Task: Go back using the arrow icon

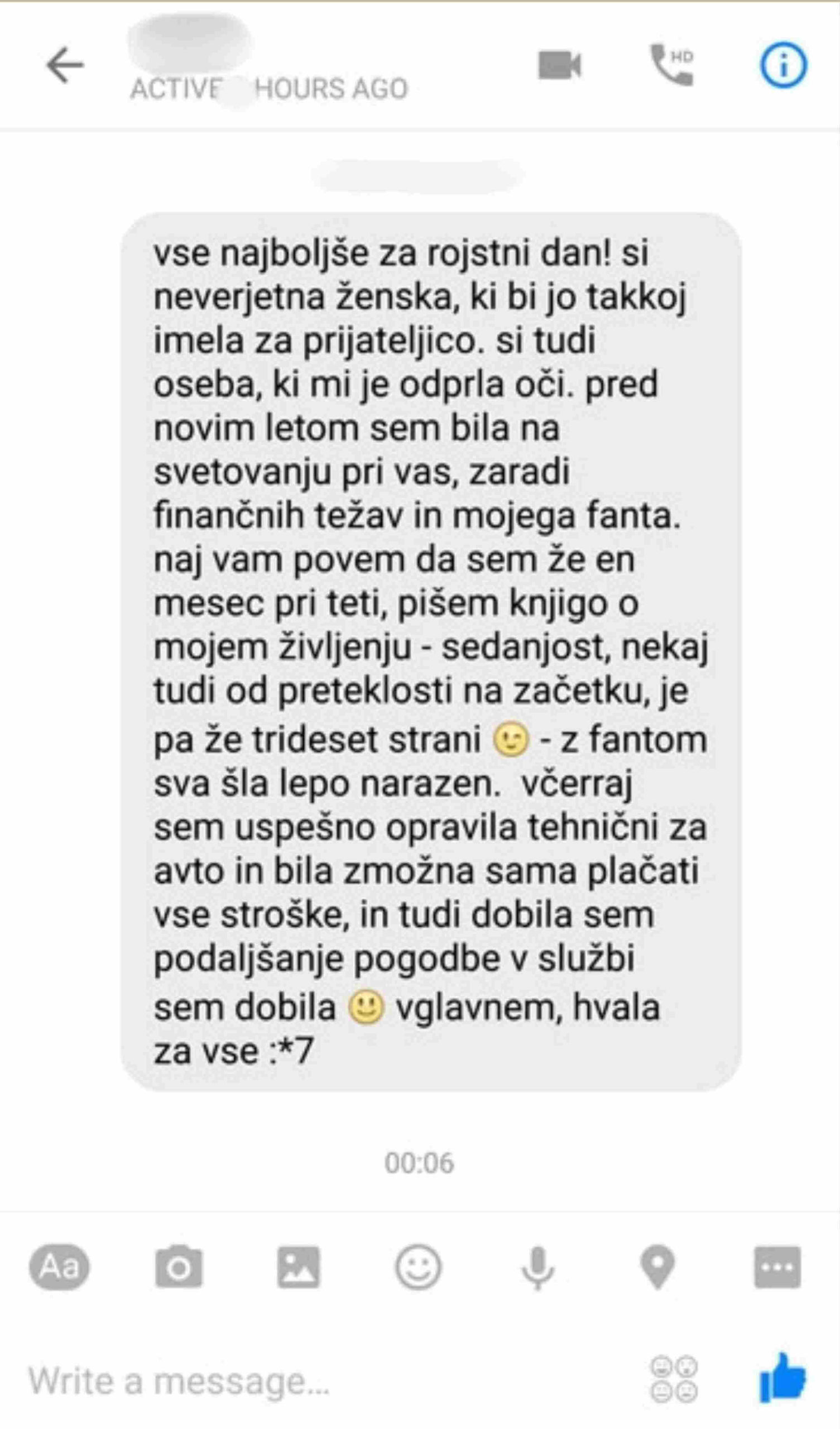Action: [65, 65]
